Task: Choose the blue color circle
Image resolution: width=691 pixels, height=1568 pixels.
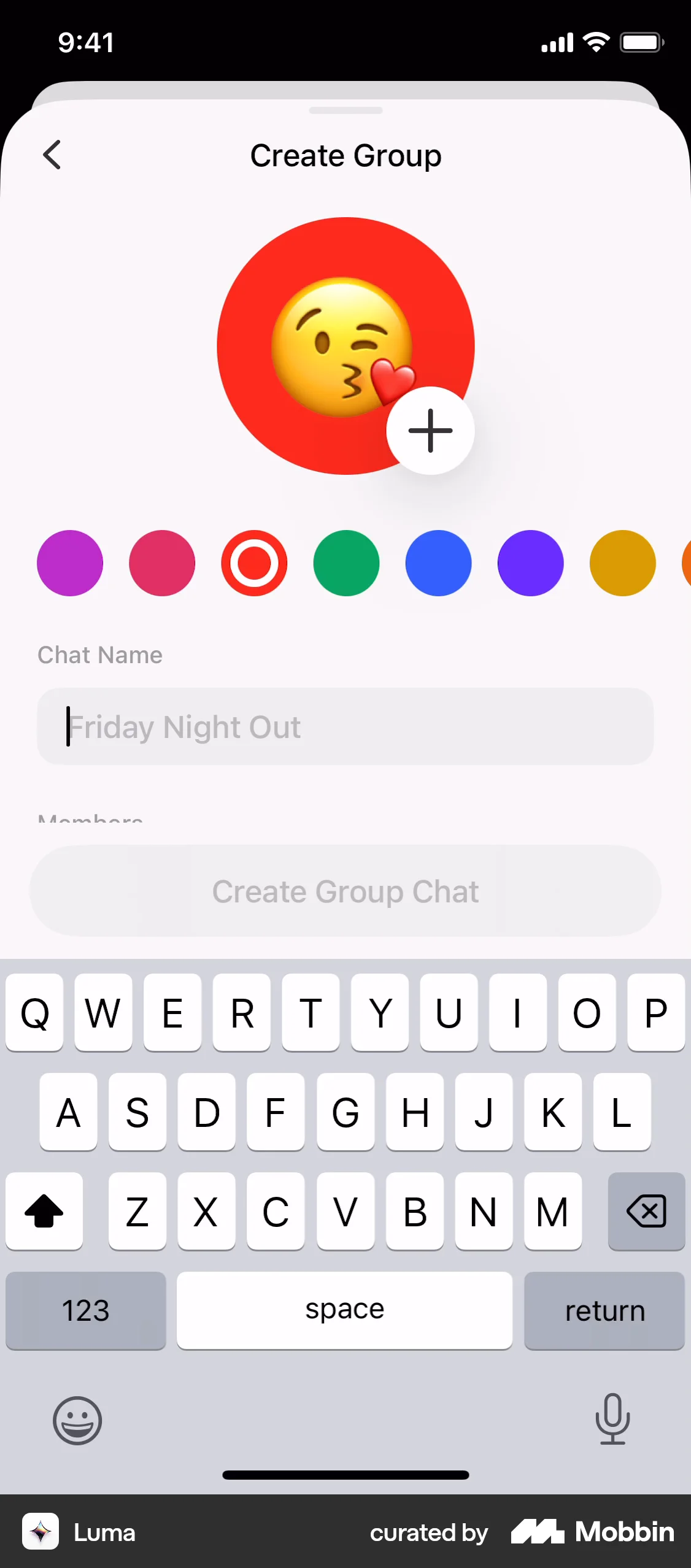Action: tap(438, 563)
